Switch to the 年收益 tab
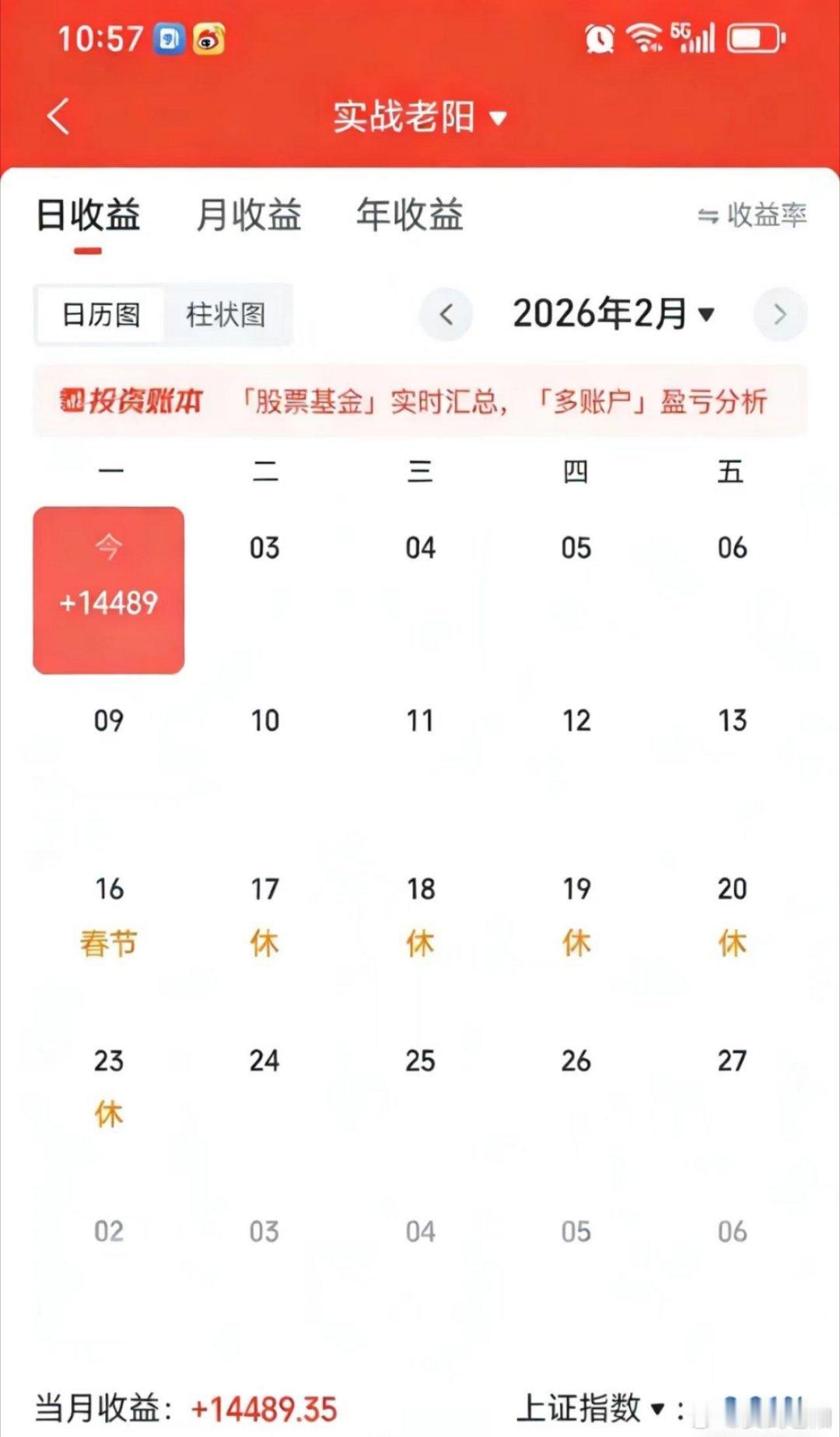The width and height of the screenshot is (840, 1437). pos(408,216)
